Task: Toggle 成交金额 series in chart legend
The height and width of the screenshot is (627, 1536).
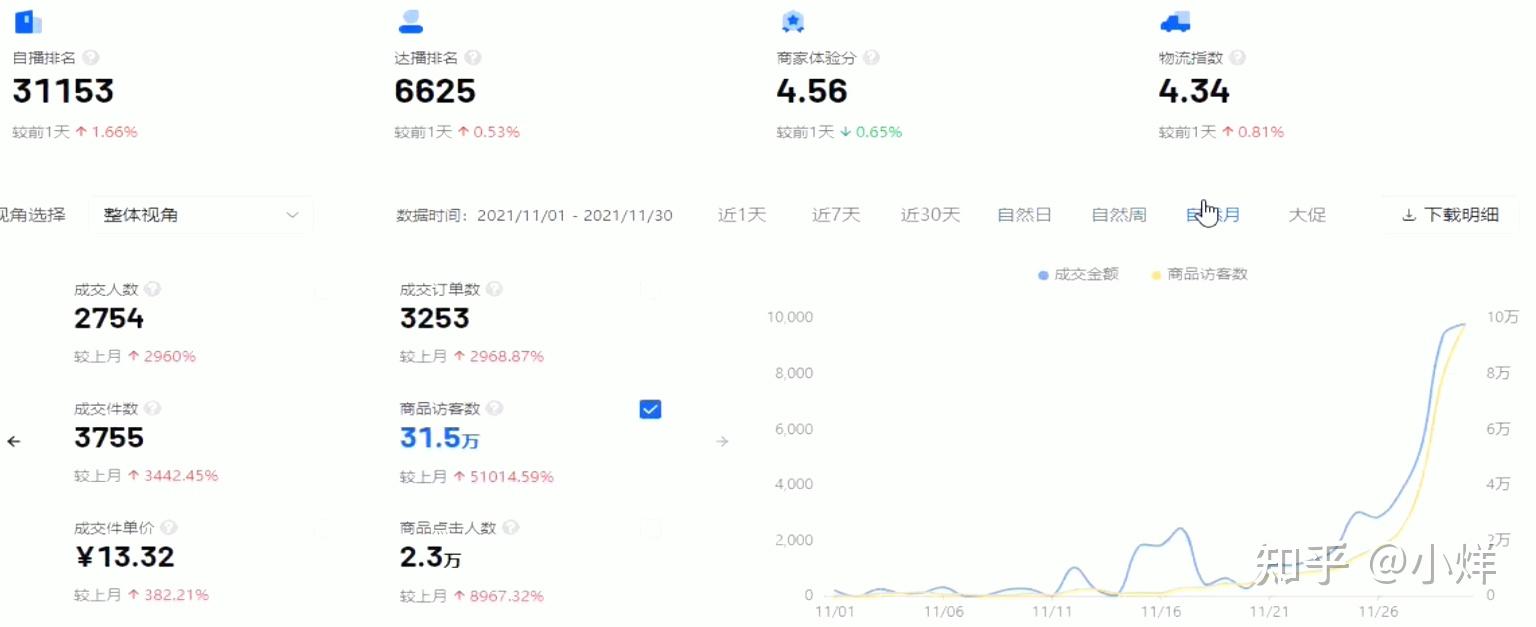Action: [1078, 274]
